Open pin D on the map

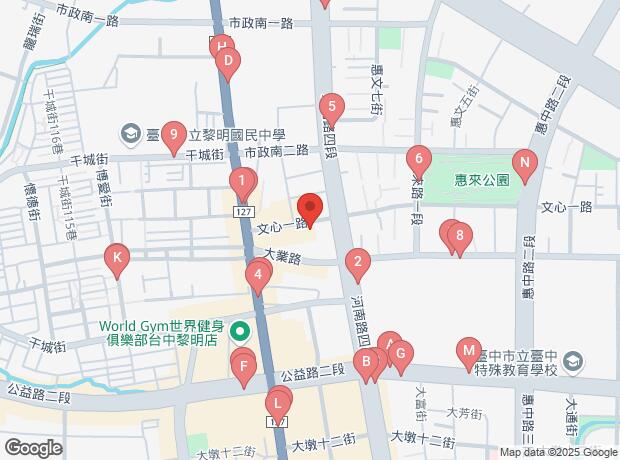(228, 64)
